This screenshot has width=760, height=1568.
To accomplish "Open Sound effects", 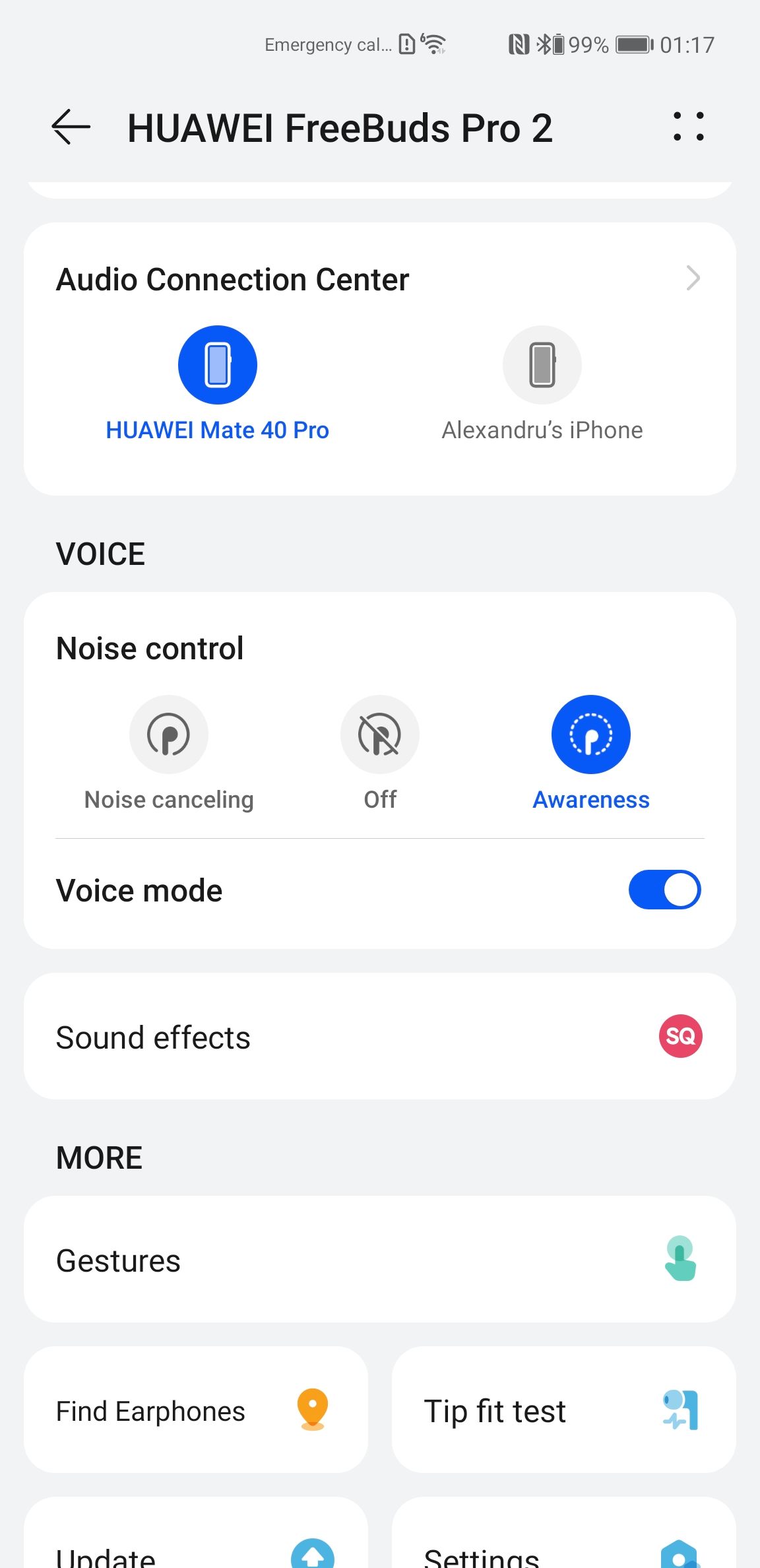I will tap(380, 1036).
